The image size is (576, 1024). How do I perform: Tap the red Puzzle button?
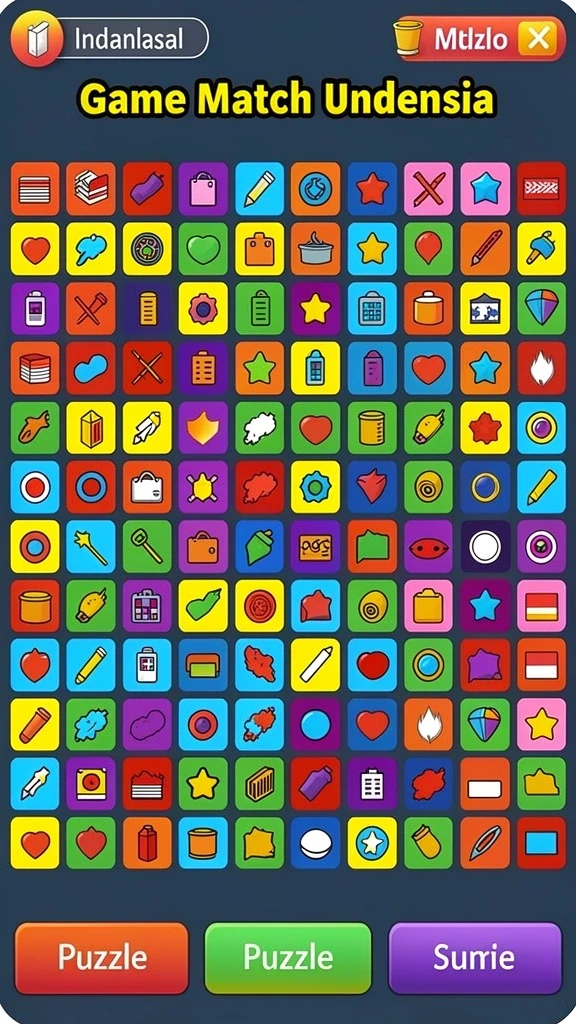[x=101, y=958]
